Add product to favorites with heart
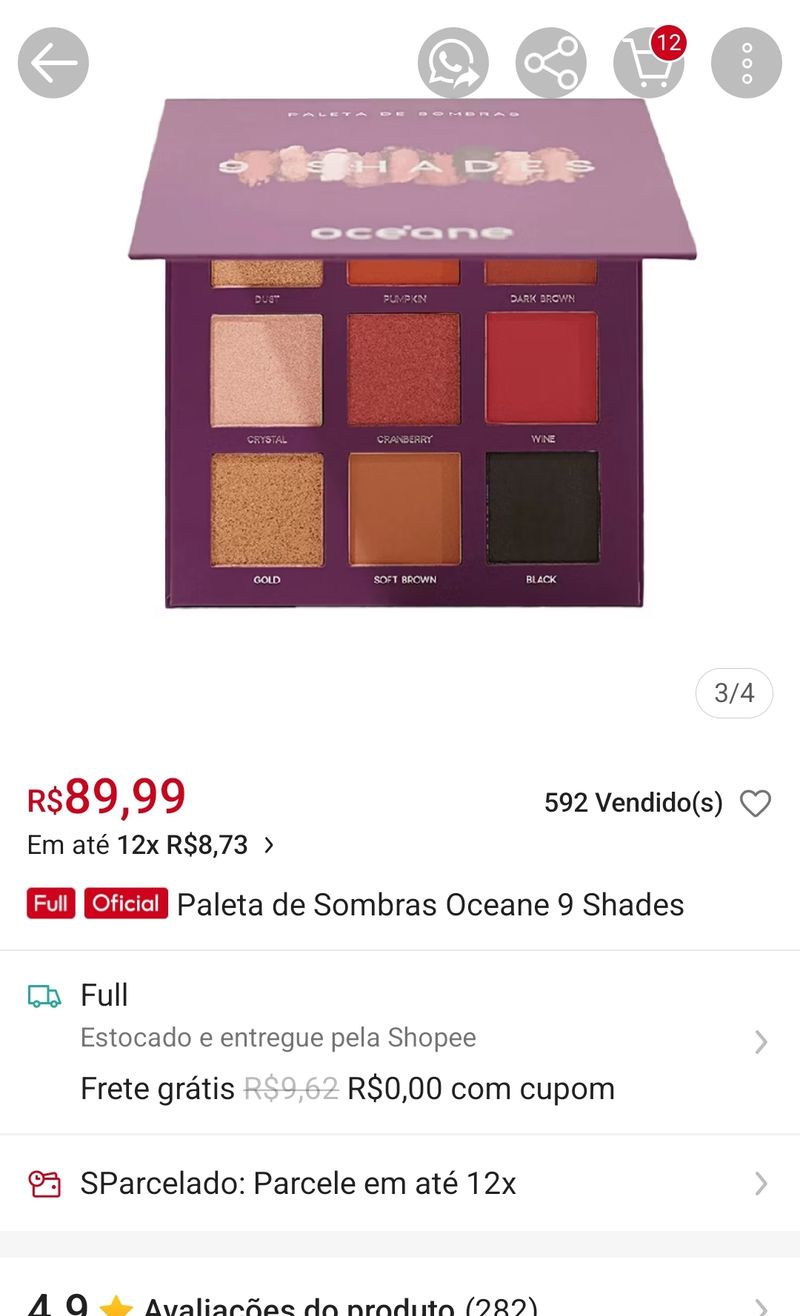Screen dimensions: 800x1316 click(755, 803)
